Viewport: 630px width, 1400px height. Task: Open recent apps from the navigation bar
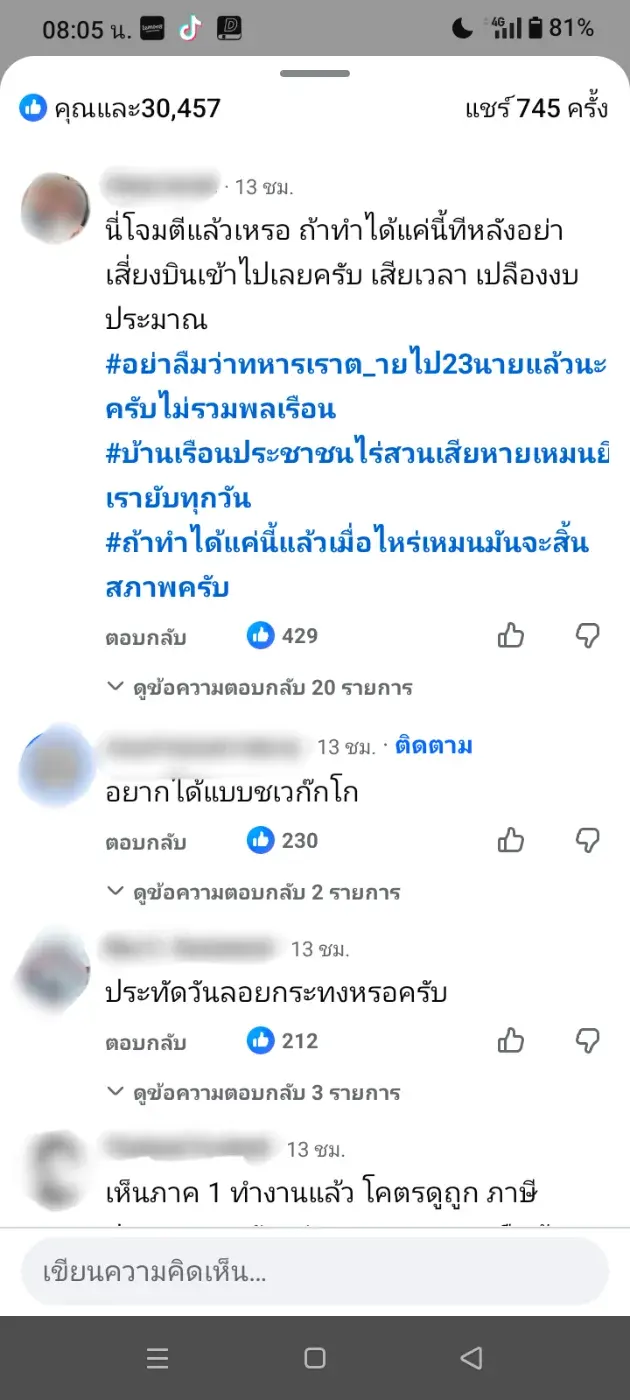(x=157, y=1357)
